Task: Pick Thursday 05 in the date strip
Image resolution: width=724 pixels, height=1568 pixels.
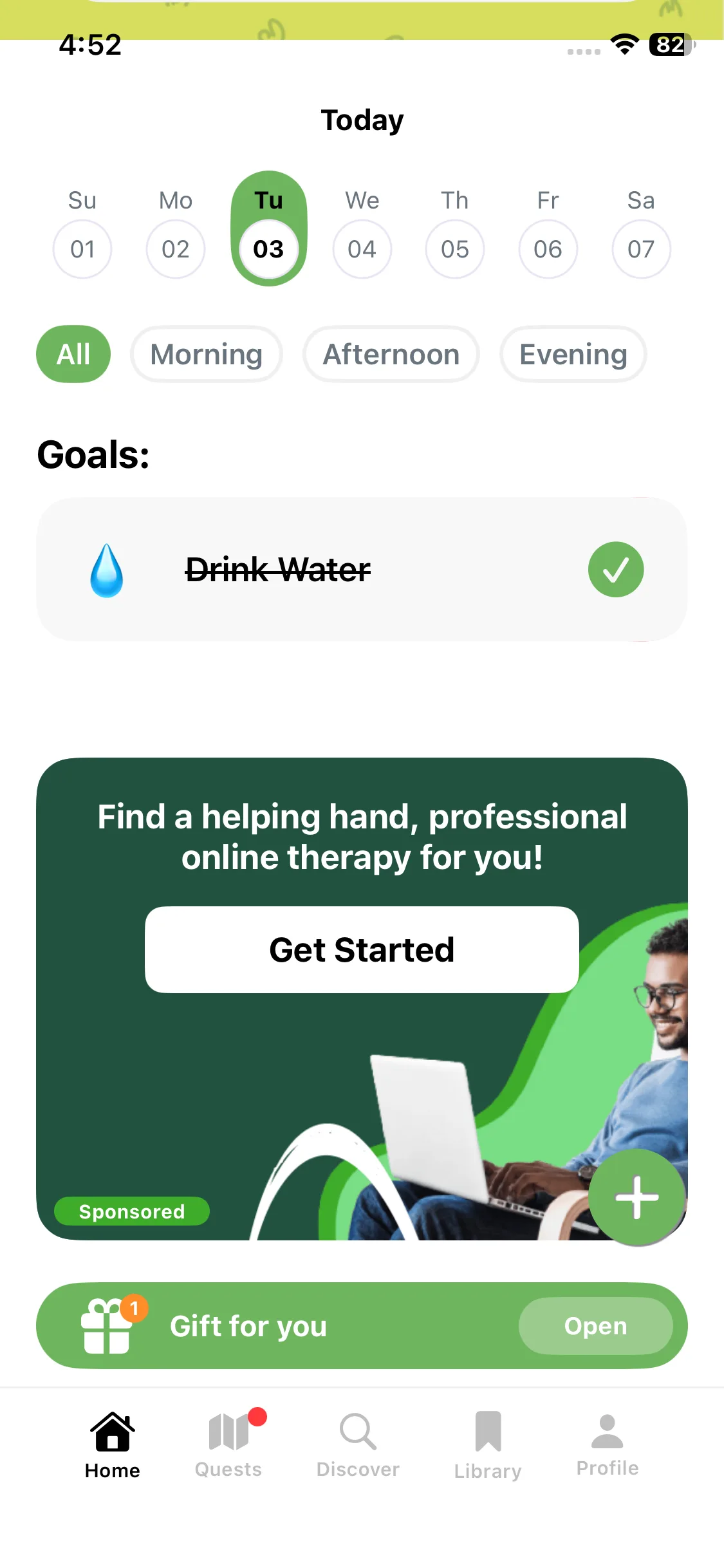Action: (455, 248)
